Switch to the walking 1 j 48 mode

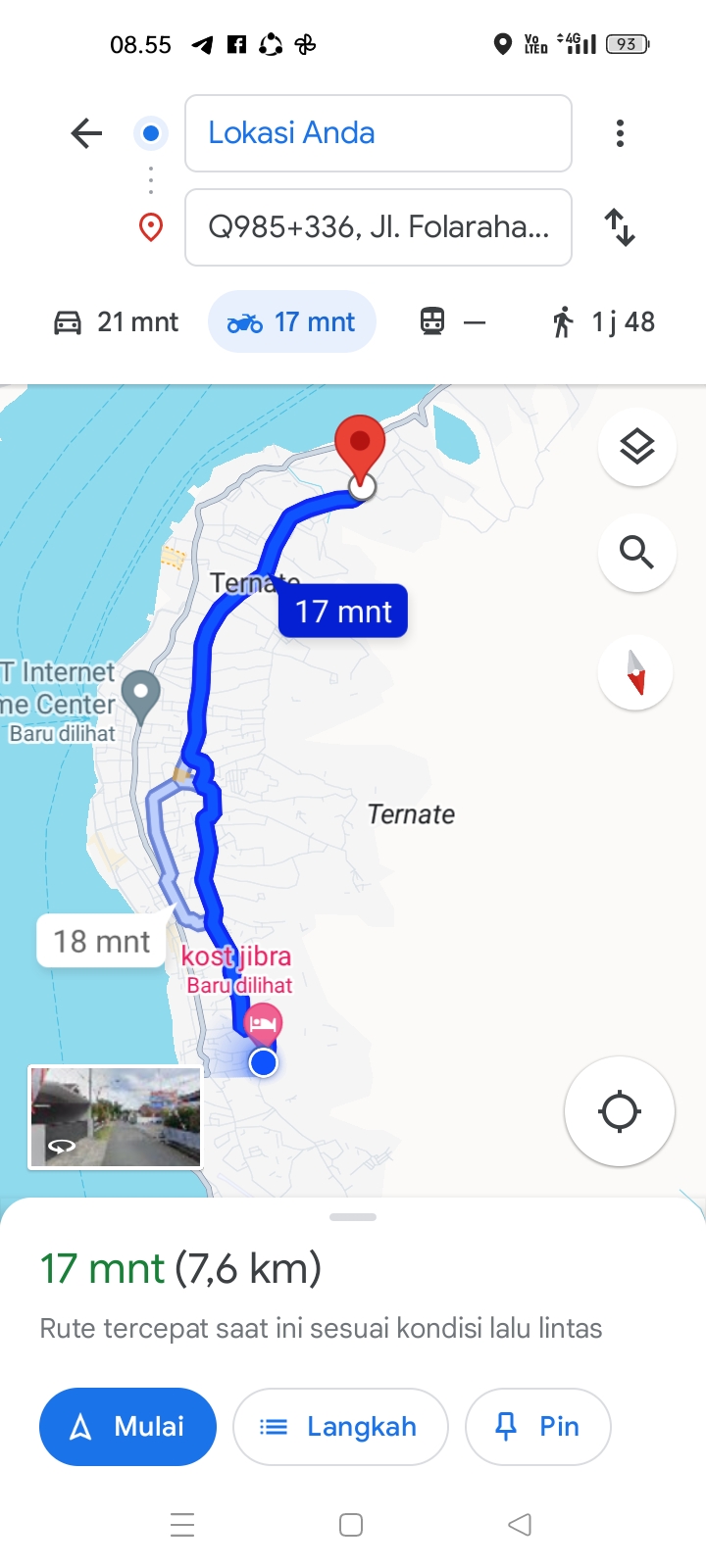(604, 321)
